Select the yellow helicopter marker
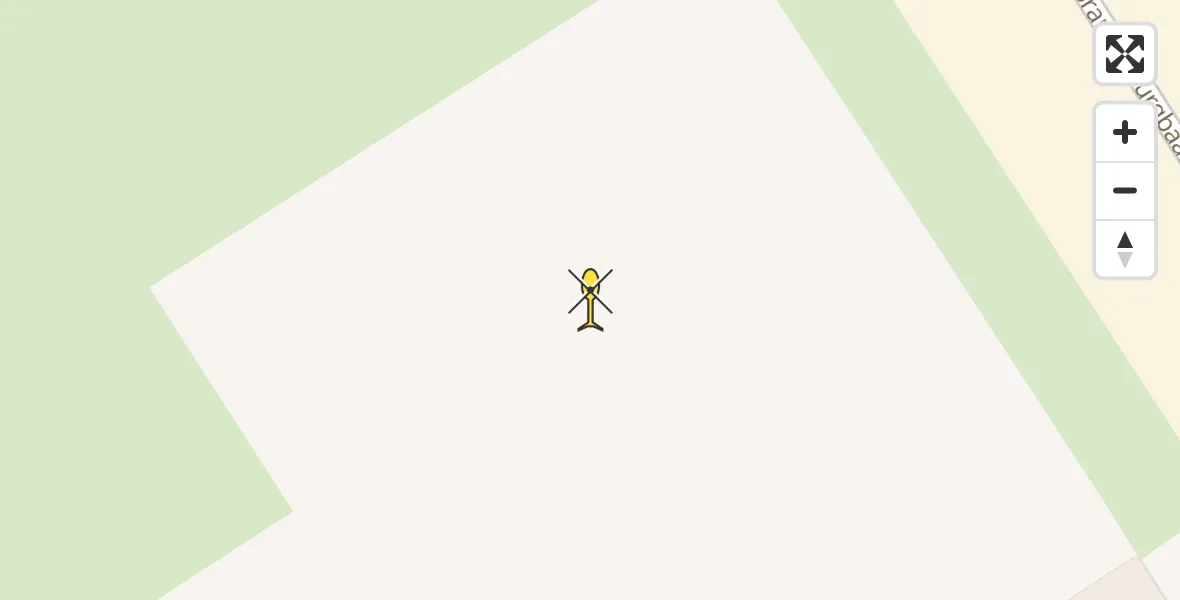 click(x=590, y=298)
